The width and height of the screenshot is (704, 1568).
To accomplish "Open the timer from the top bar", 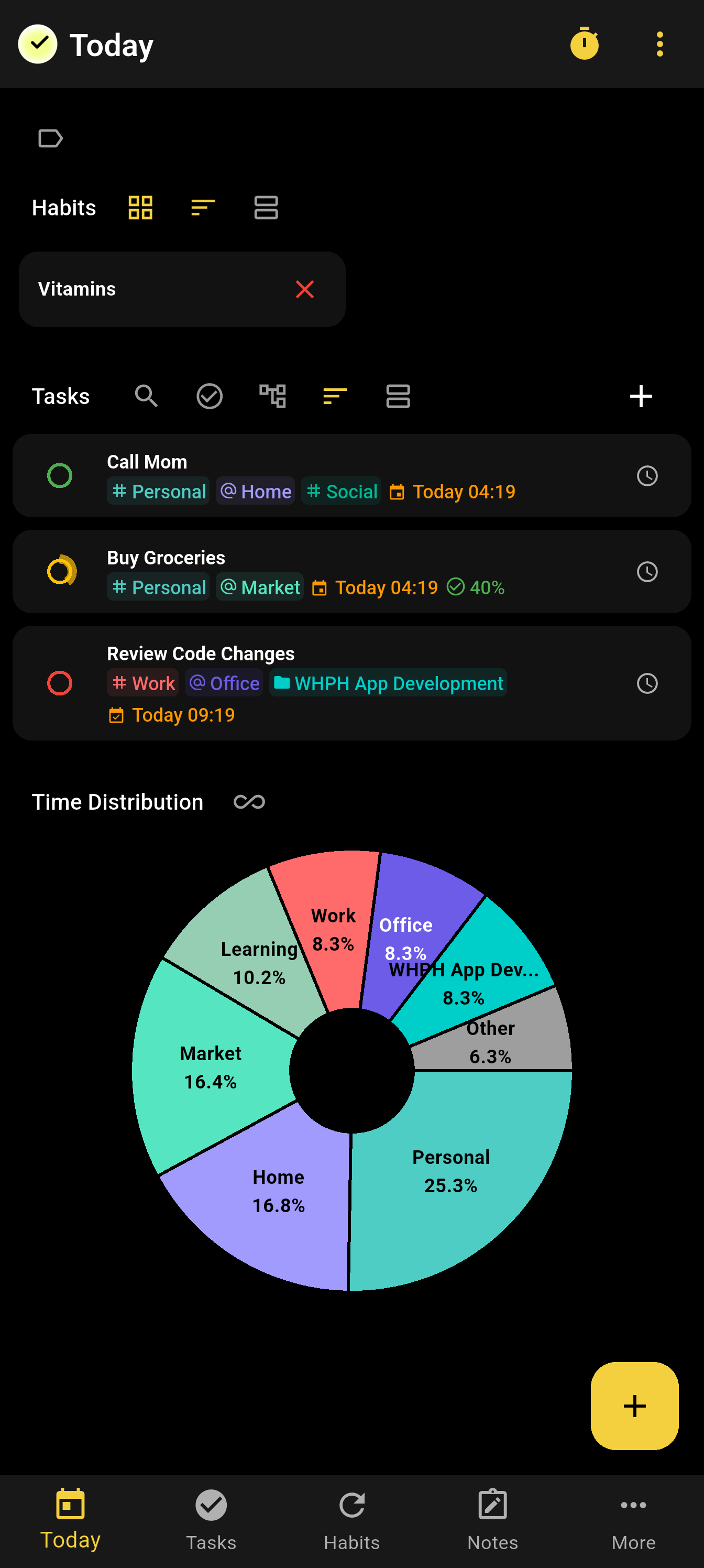I will [x=584, y=44].
